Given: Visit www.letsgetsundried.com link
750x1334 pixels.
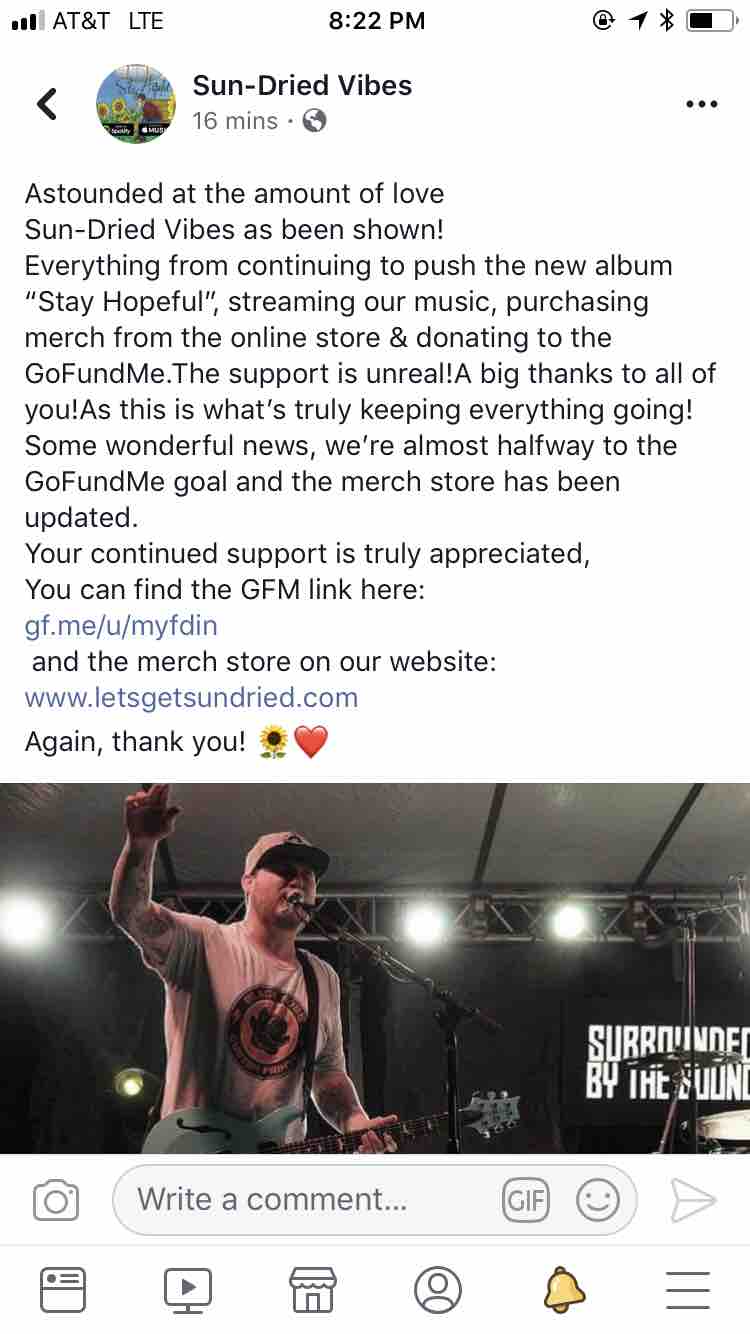Looking at the screenshot, I should [x=191, y=697].
